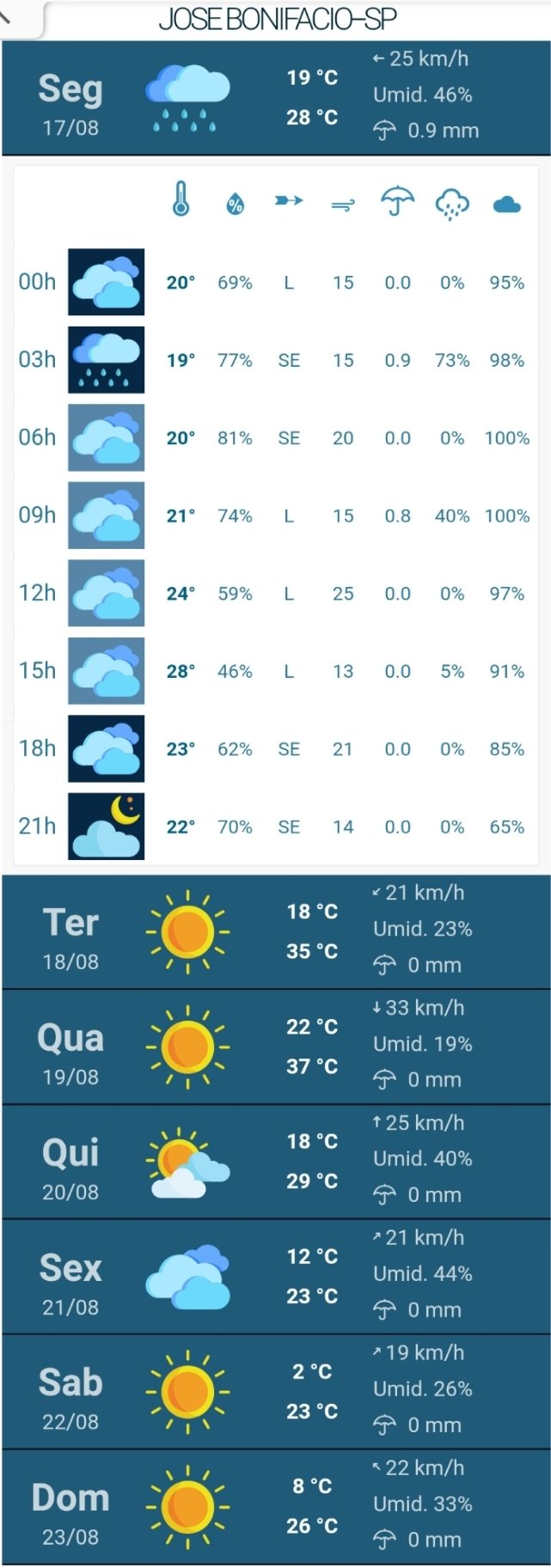Expand the Dom 23/08 forecast
The width and height of the screenshot is (551, 1568).
275,1507
